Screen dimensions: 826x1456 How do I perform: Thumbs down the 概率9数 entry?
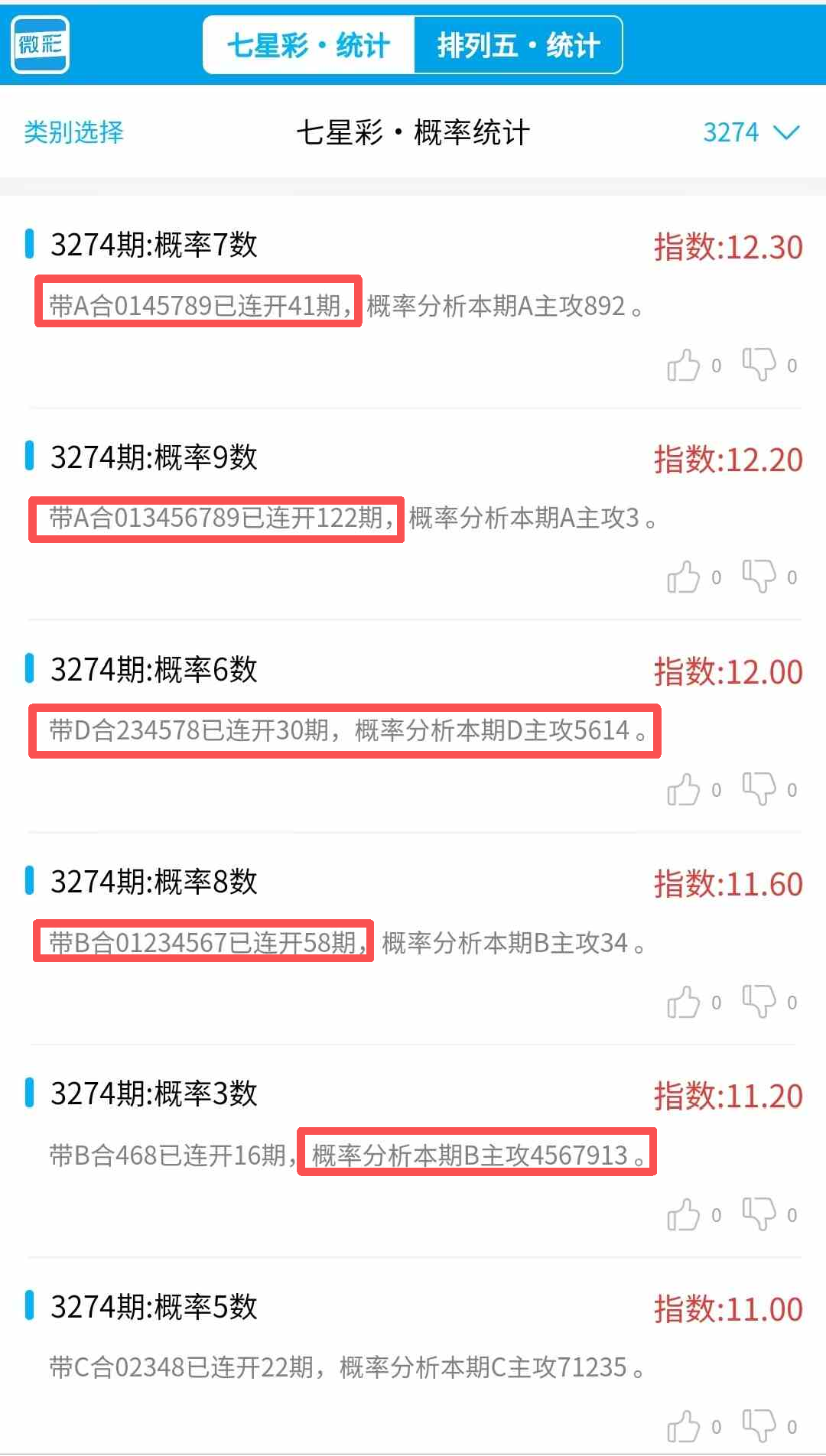pyautogui.click(x=759, y=576)
